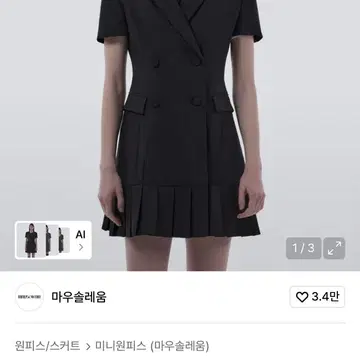Tap the 1 / 3 image page indicator
The width and height of the screenshot is (360, 360).
(304, 248)
